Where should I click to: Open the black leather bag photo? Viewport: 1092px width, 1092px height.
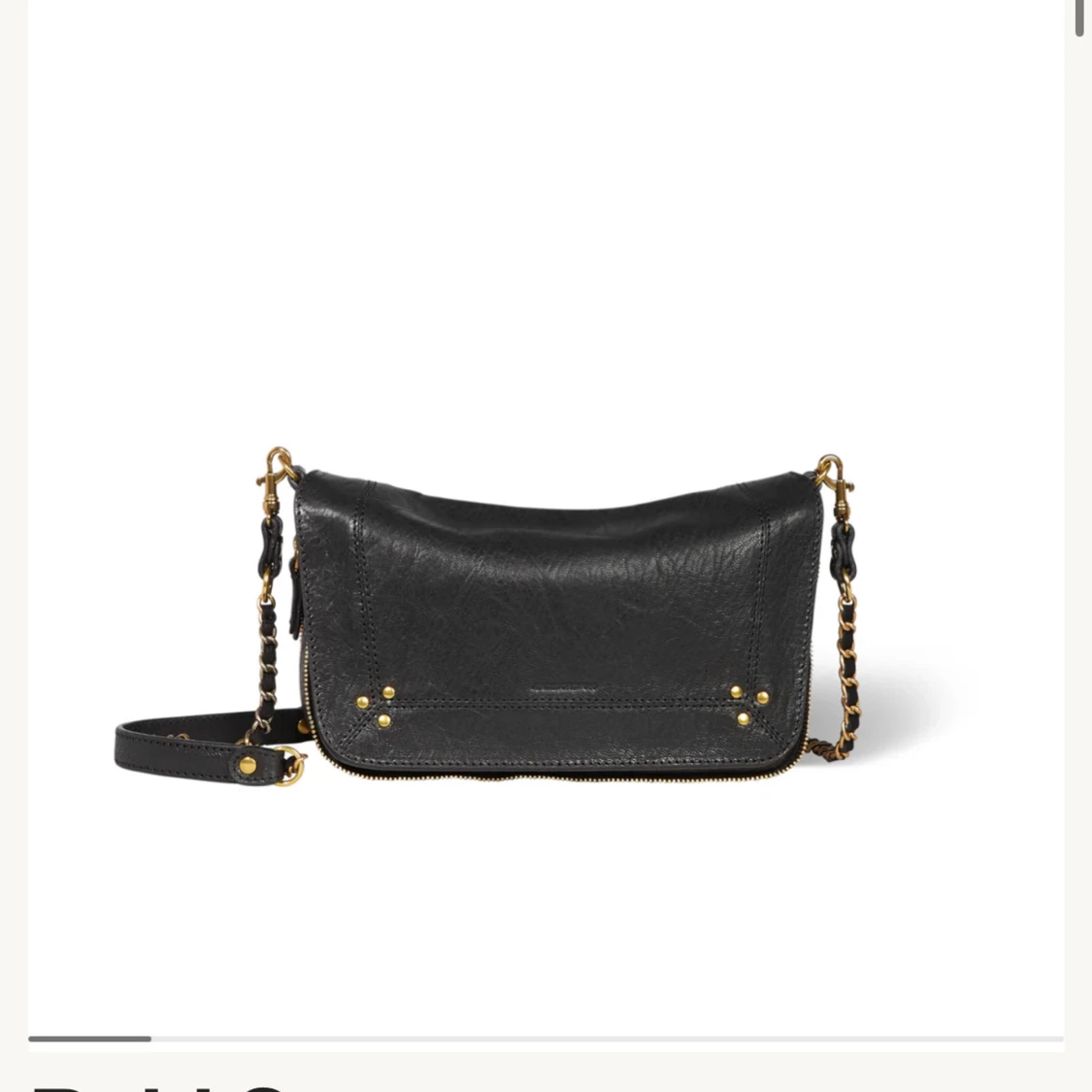tap(544, 621)
